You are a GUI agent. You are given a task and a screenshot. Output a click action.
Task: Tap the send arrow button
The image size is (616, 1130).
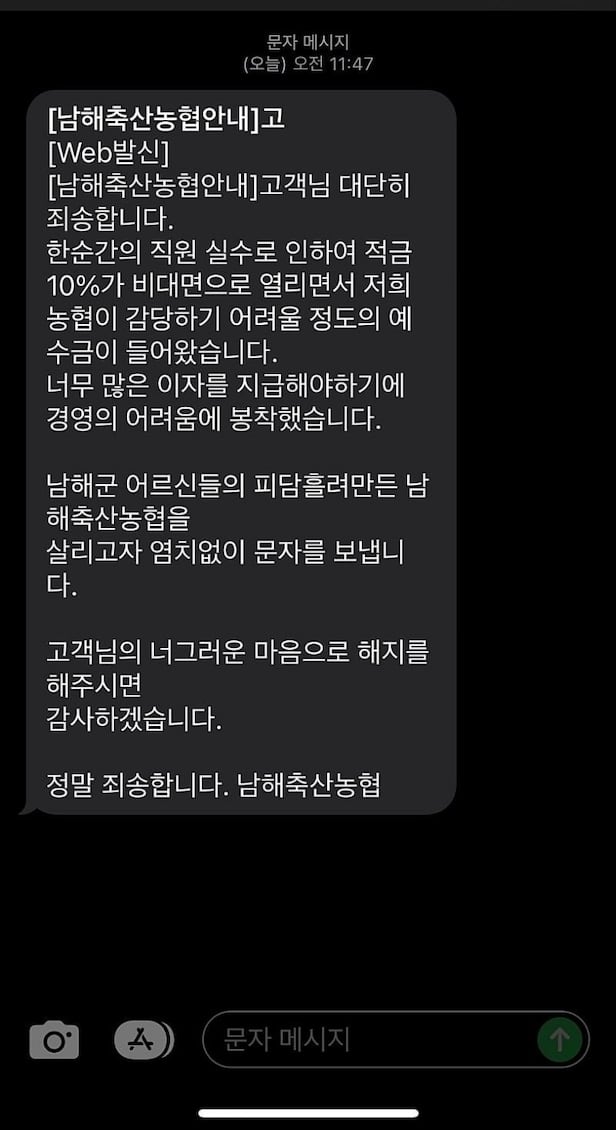coord(560,1040)
